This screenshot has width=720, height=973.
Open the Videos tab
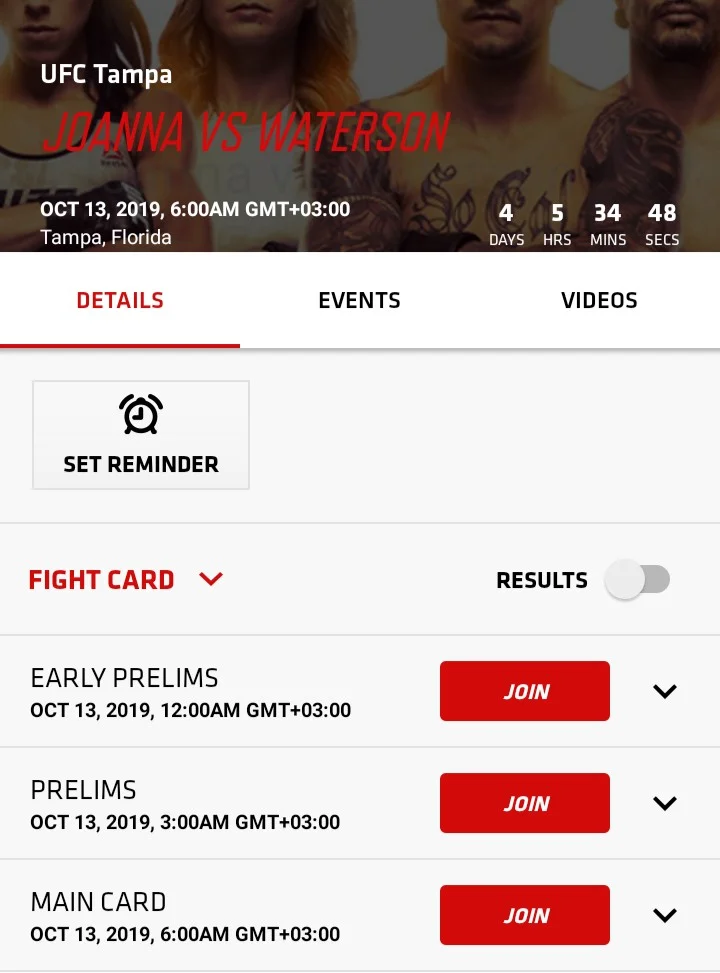coord(599,300)
